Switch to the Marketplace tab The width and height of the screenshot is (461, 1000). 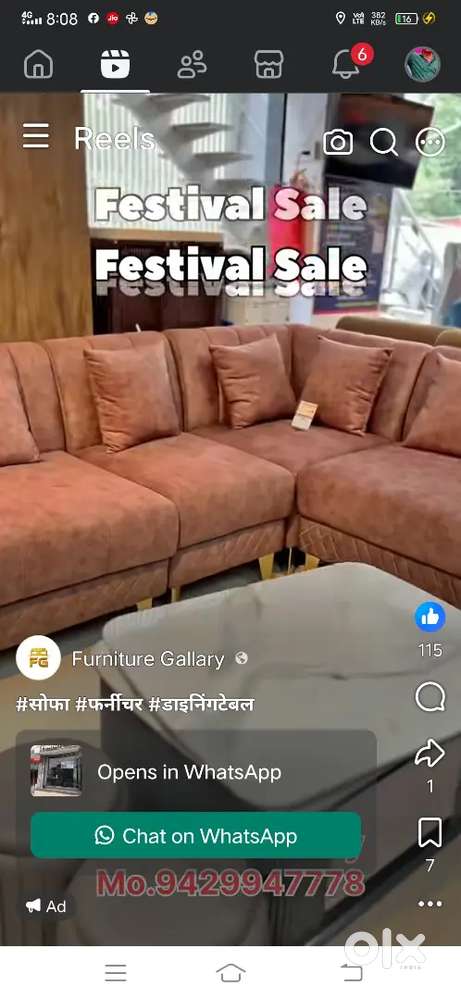point(268,64)
